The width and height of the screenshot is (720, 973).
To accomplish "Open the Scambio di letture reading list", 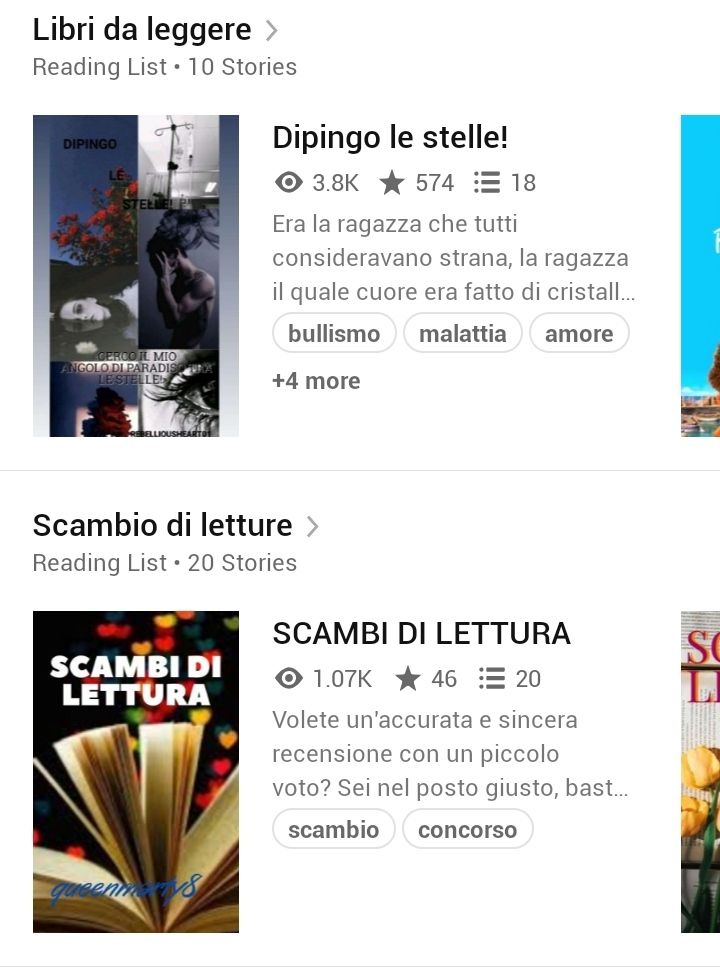I will (175, 526).
